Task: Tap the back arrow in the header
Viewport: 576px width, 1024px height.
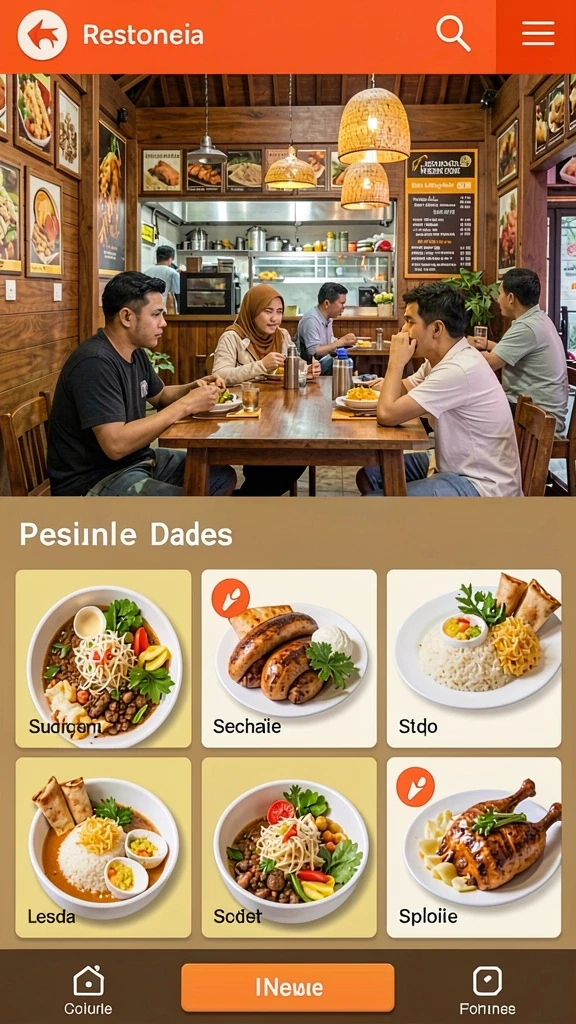Action: (x=42, y=35)
